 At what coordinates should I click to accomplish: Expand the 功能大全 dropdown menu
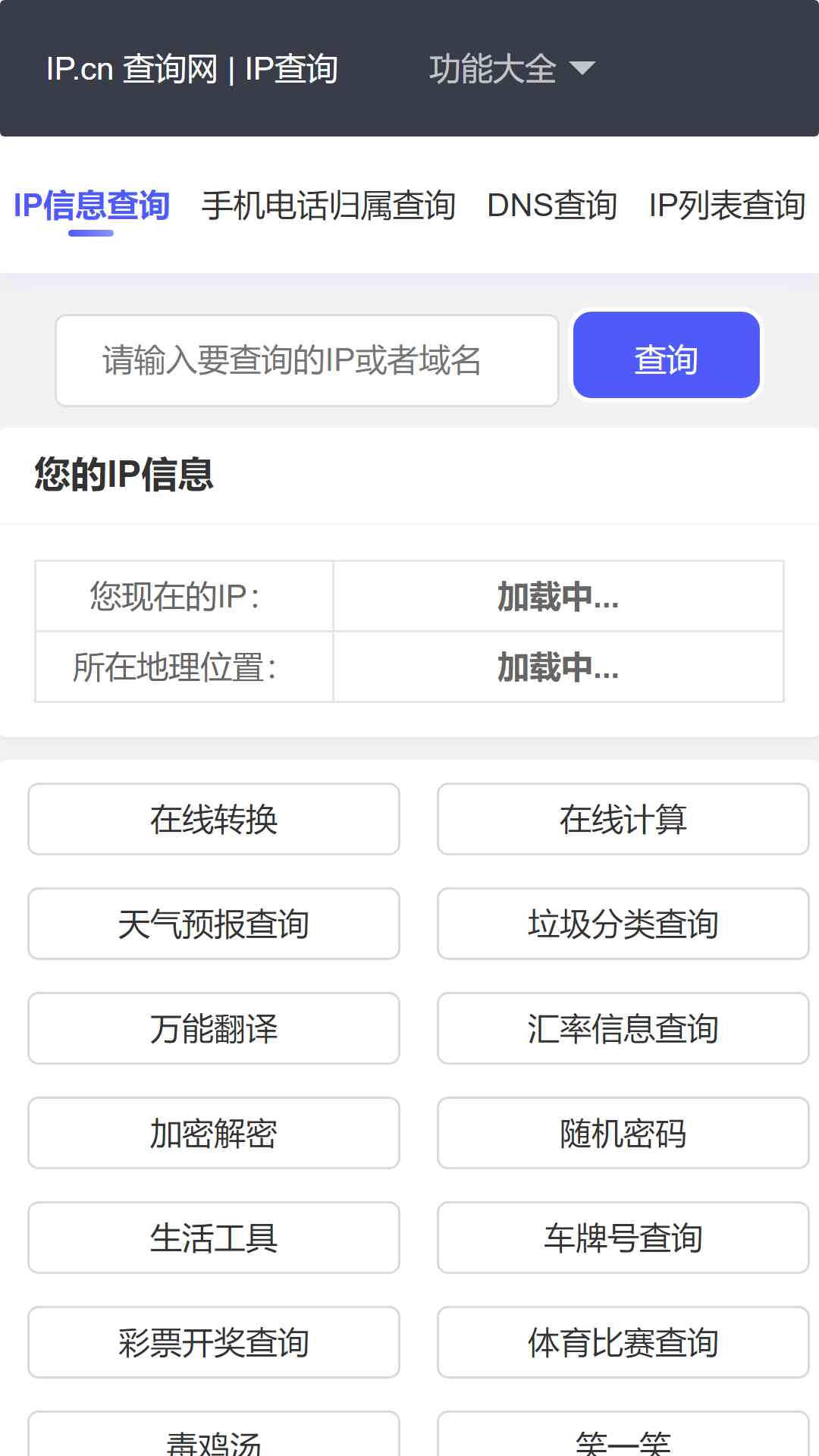512,69
